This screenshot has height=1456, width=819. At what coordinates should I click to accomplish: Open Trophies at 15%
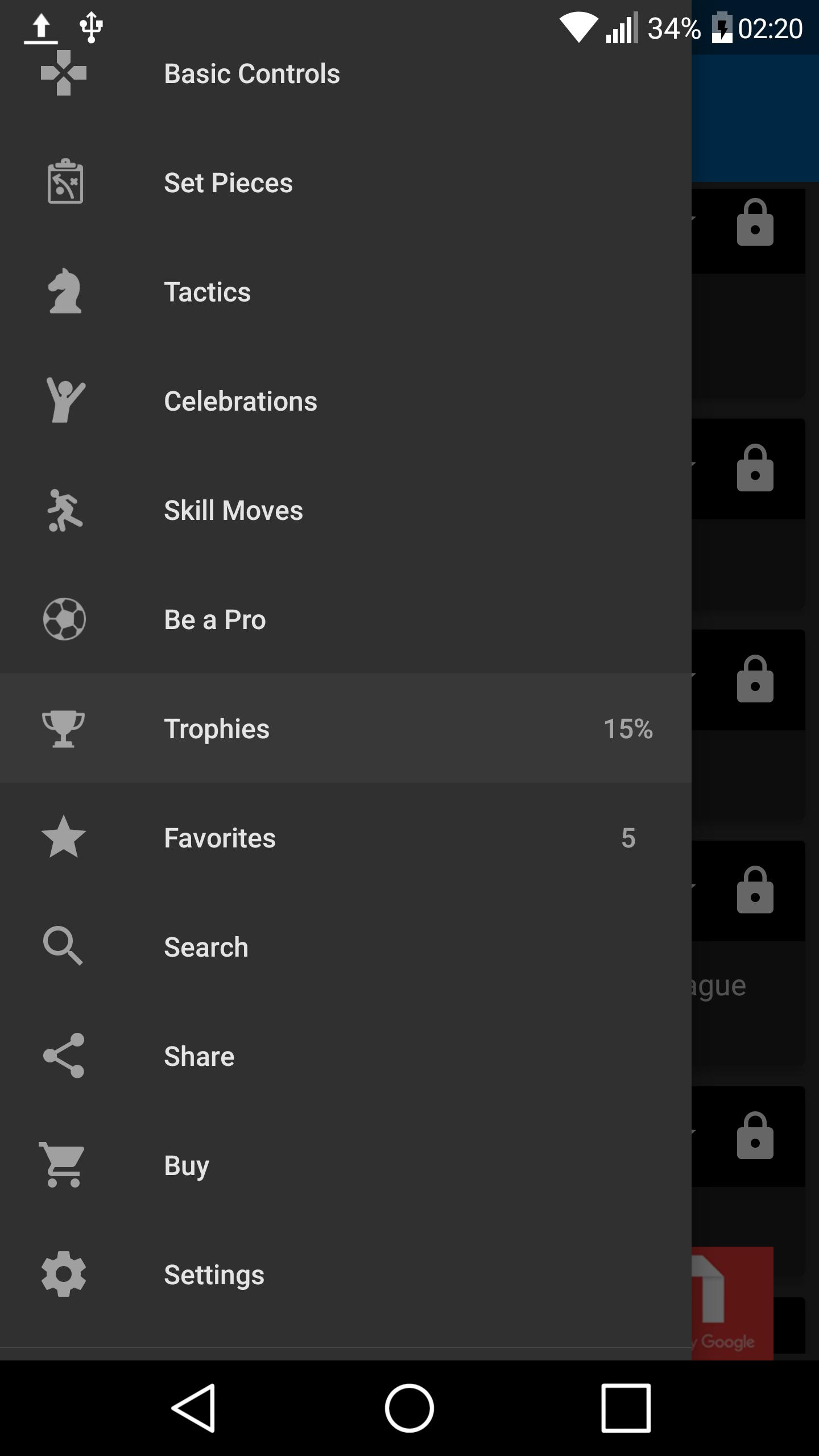[217, 729]
